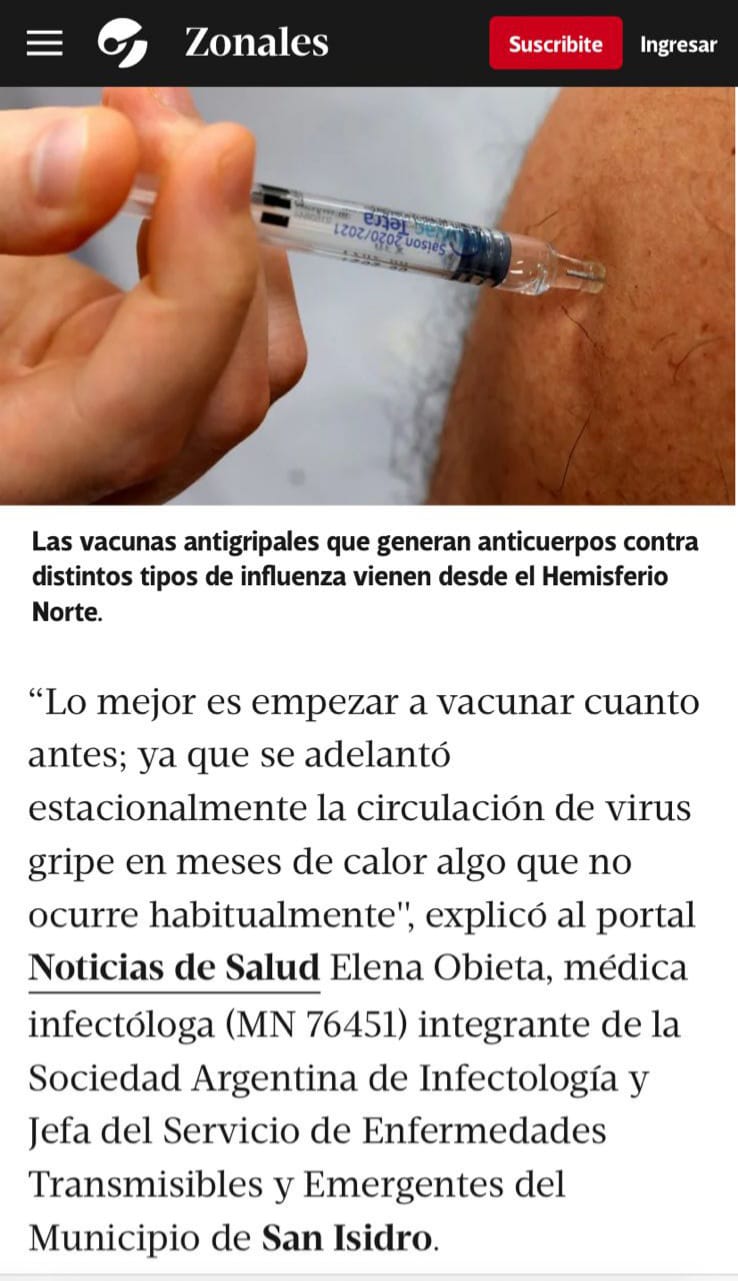
Task: Open the hamburger navigation menu
Action: point(44,43)
